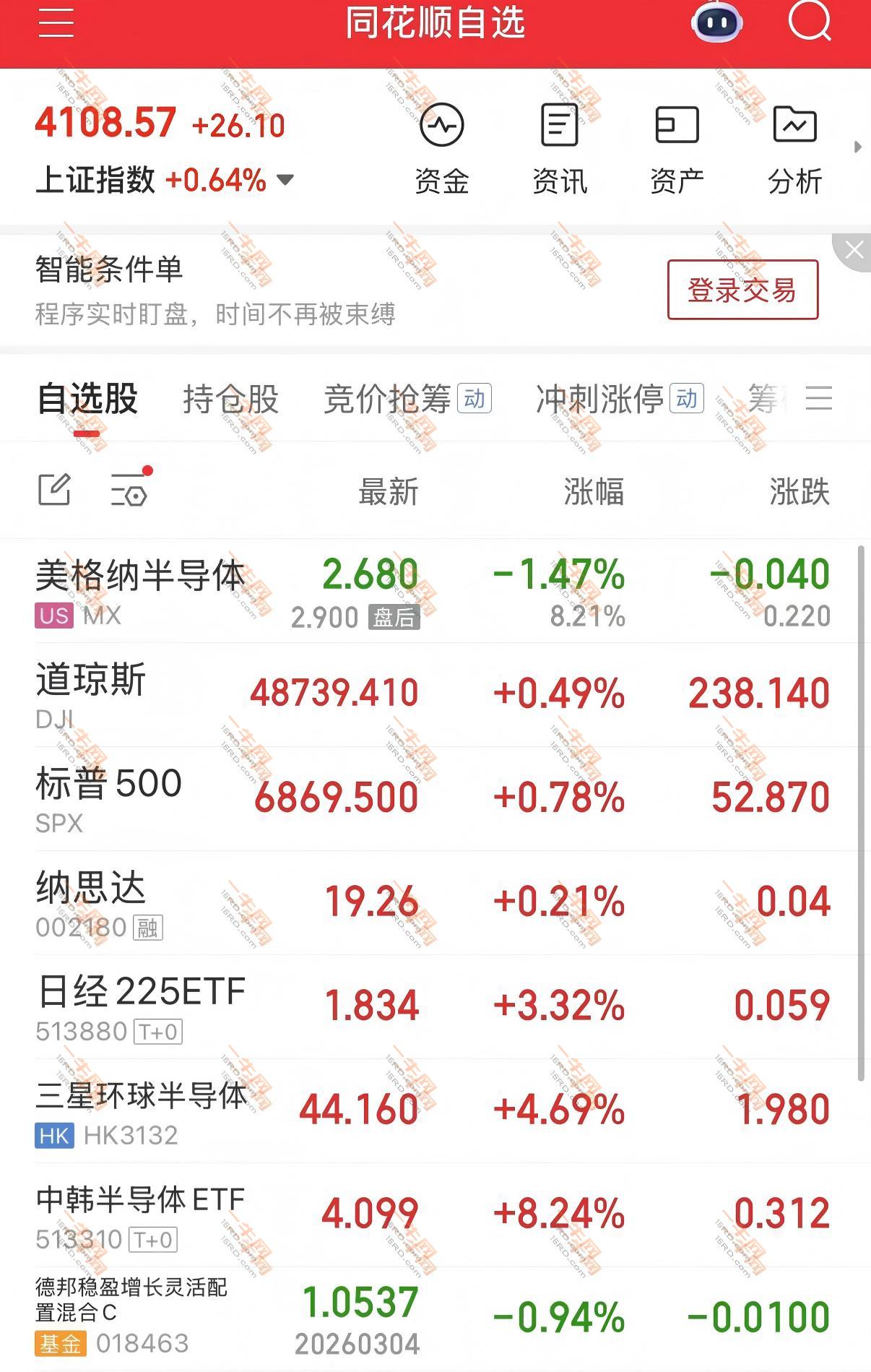Tap the search magnifier icon
The width and height of the screenshot is (871, 1372).
[809, 21]
